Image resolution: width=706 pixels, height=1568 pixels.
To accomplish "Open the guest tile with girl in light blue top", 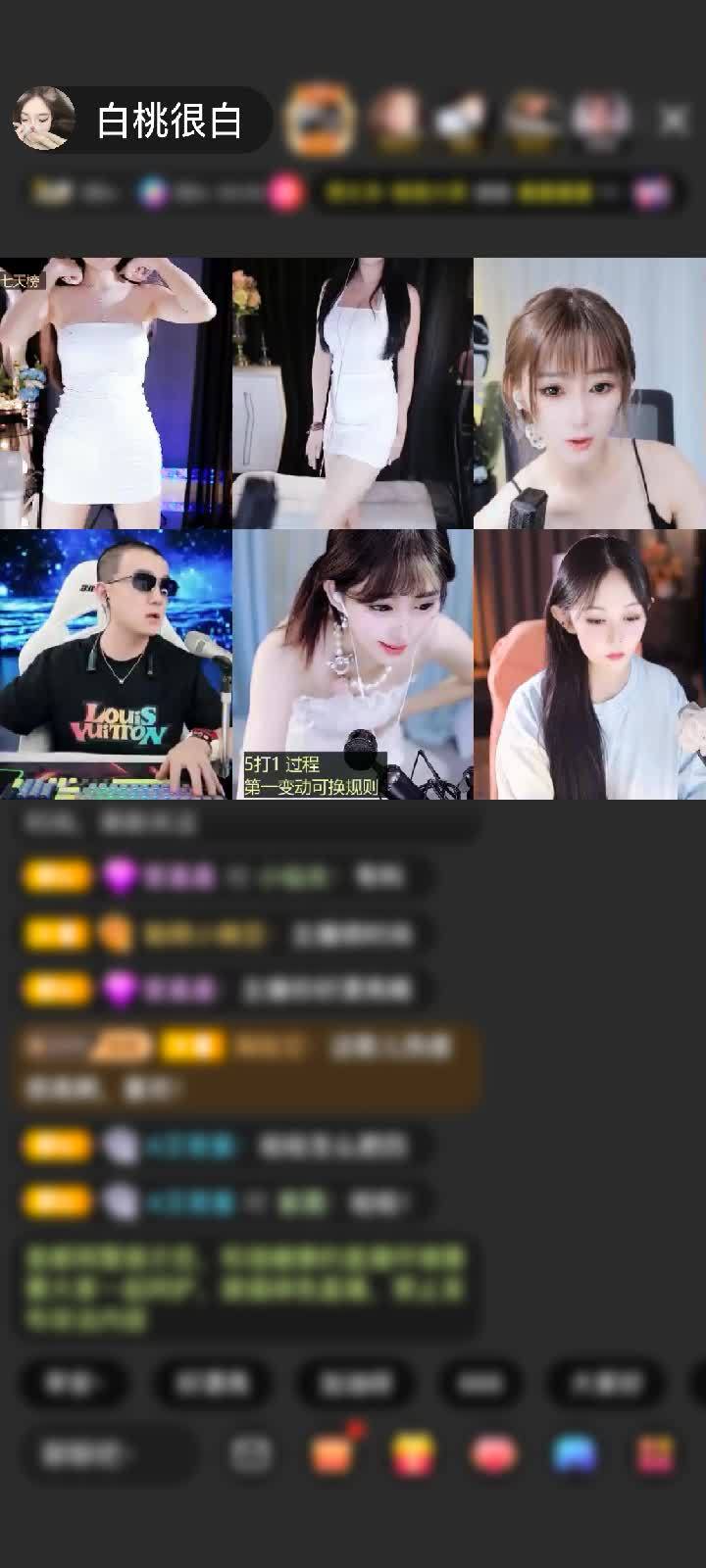I will [589, 664].
